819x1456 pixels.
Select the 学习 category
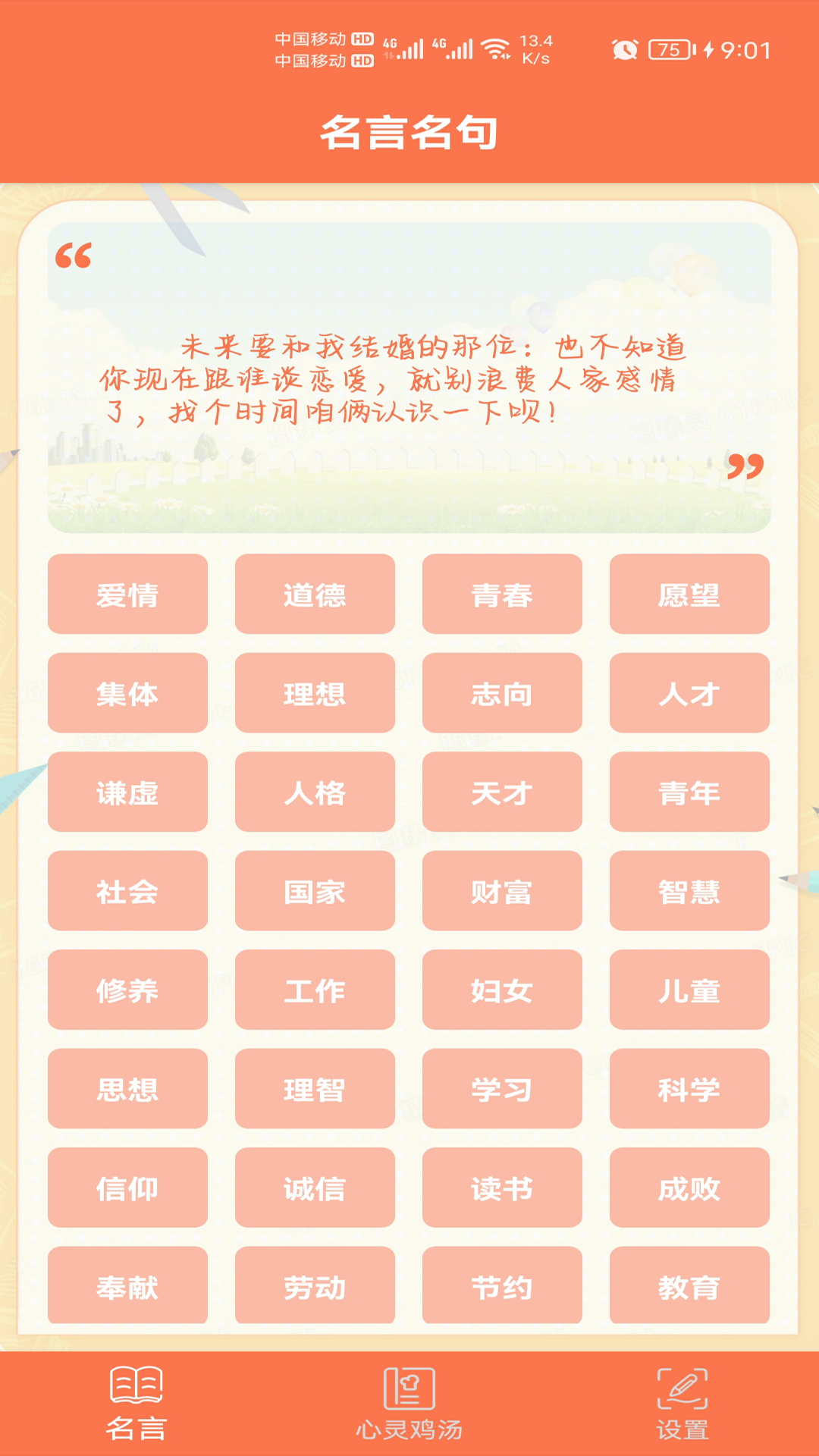[502, 1089]
